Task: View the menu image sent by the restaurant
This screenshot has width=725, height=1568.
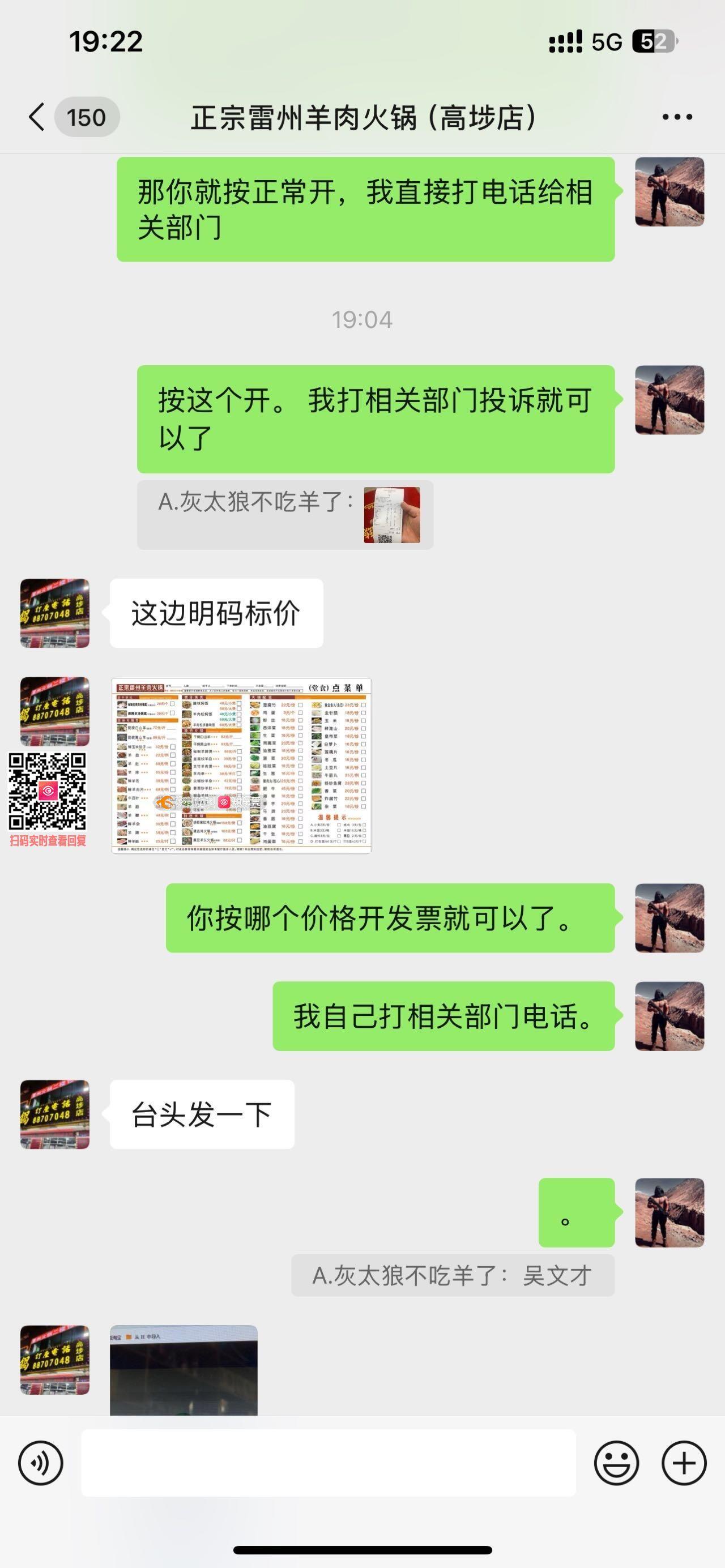Action: 241,765
